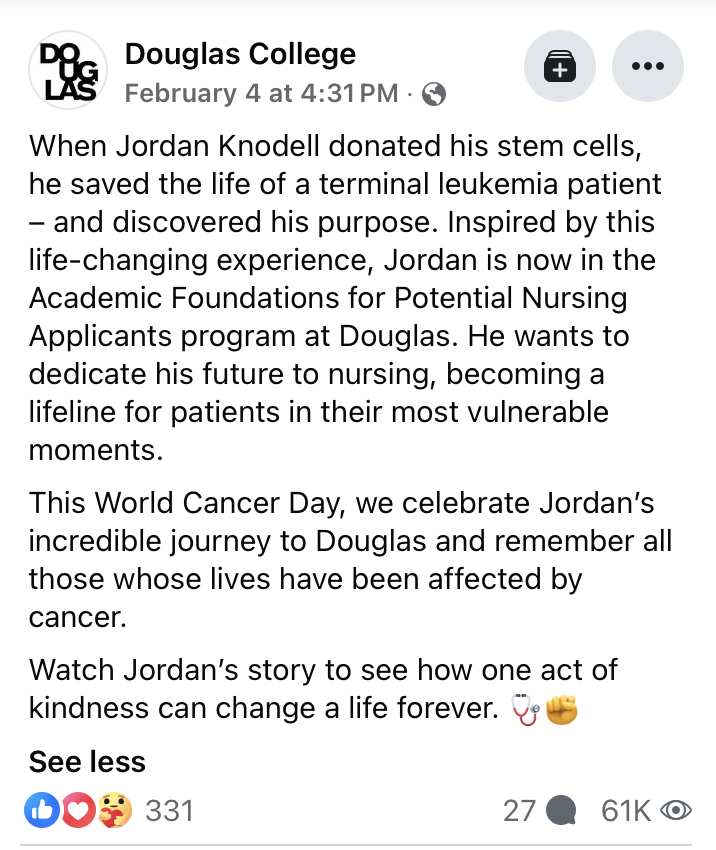This screenshot has height=850, width=716.
Task: Save this post to a collection
Action: click(x=560, y=67)
